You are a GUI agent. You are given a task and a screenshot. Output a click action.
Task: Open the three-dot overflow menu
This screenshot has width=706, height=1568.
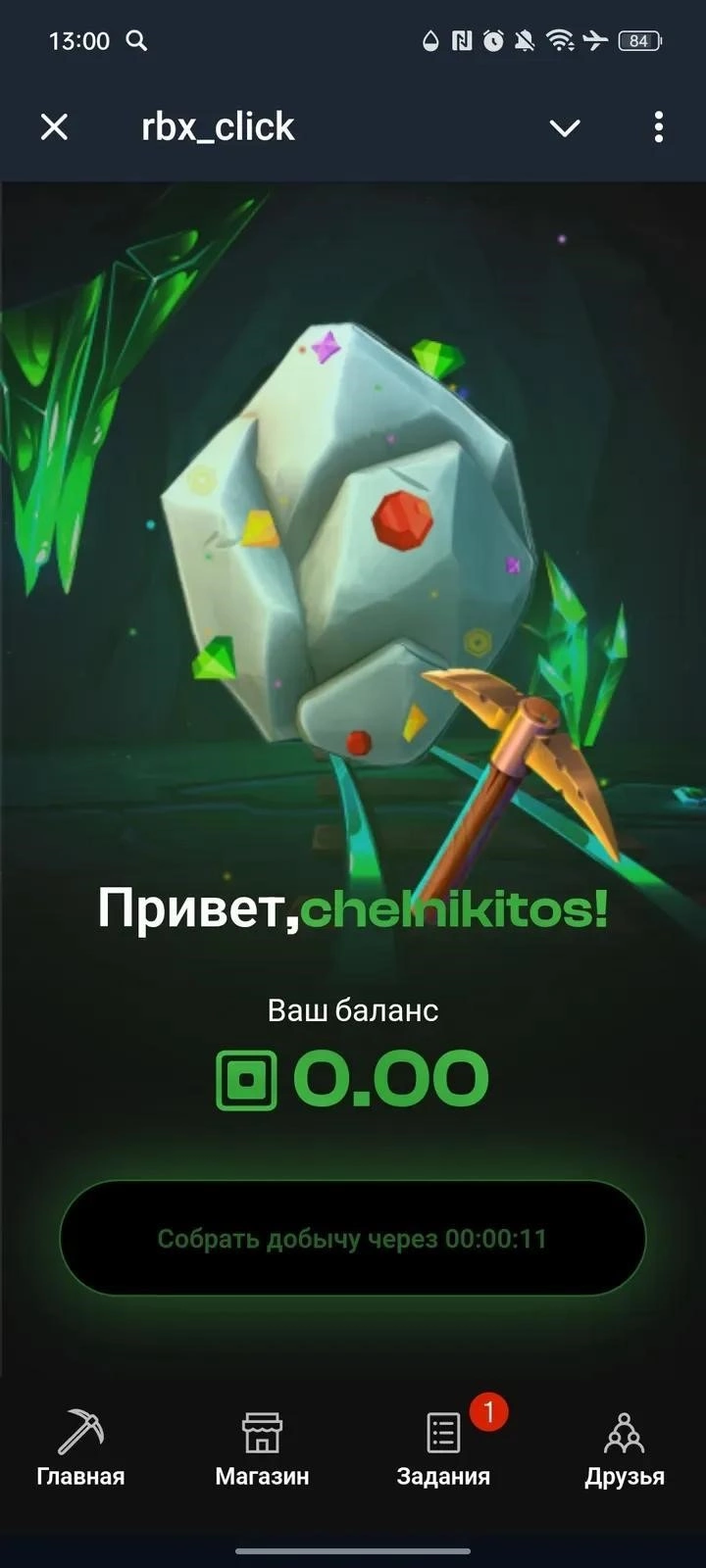tap(658, 126)
